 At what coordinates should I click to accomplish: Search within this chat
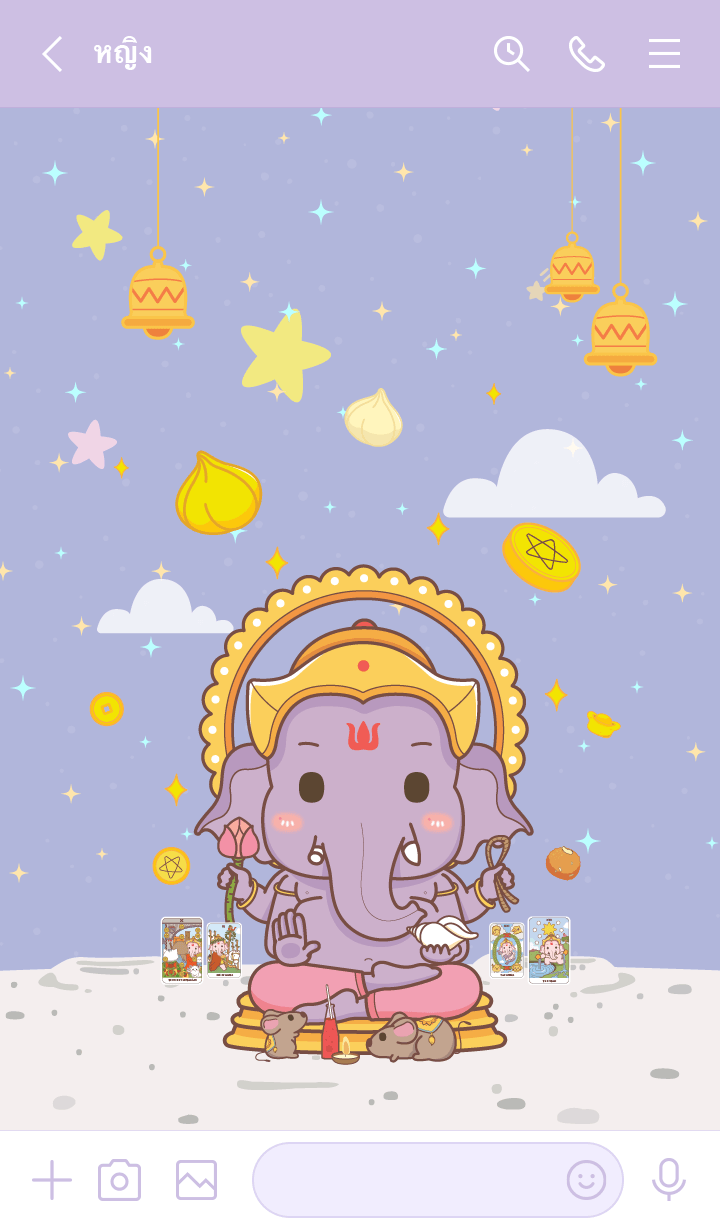click(x=511, y=54)
